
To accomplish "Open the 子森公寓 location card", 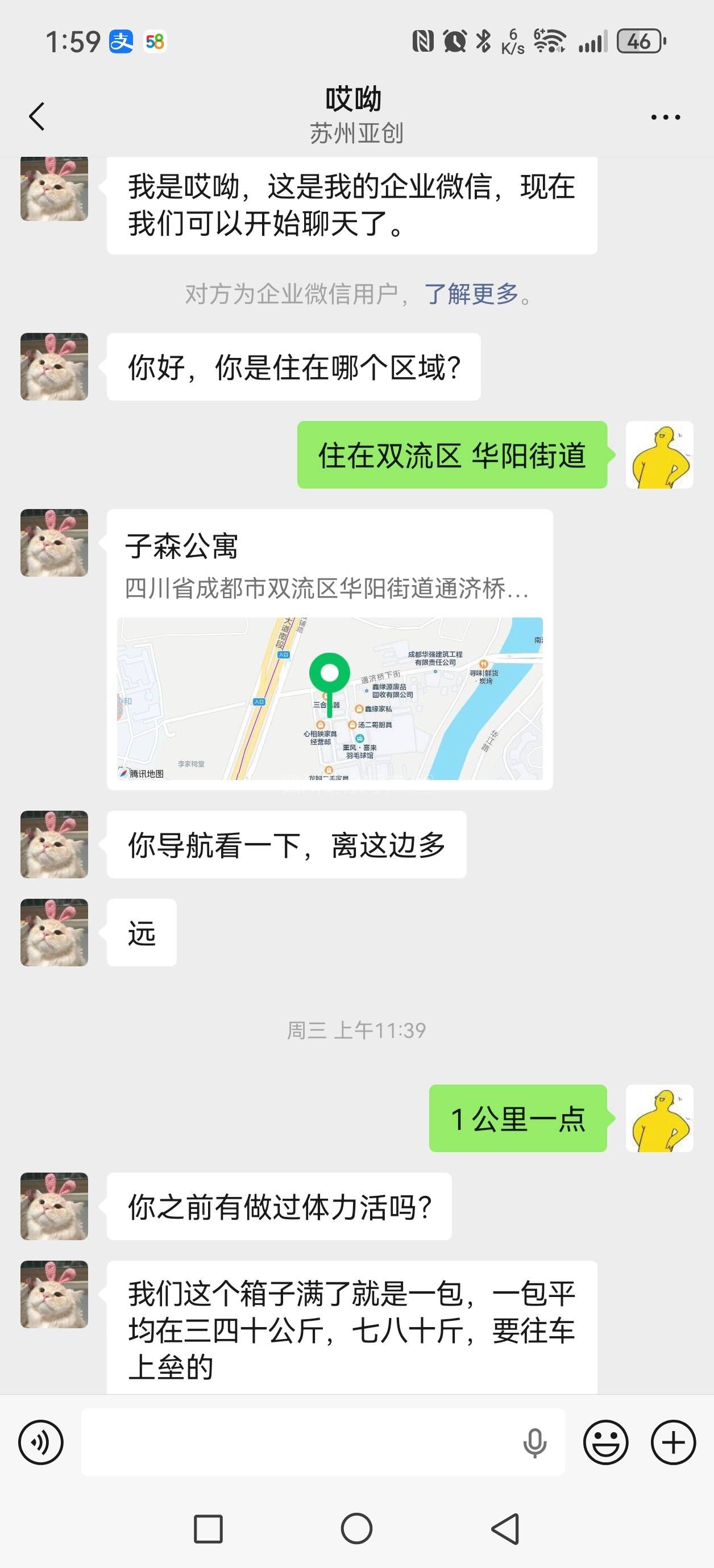I will (x=330, y=649).
